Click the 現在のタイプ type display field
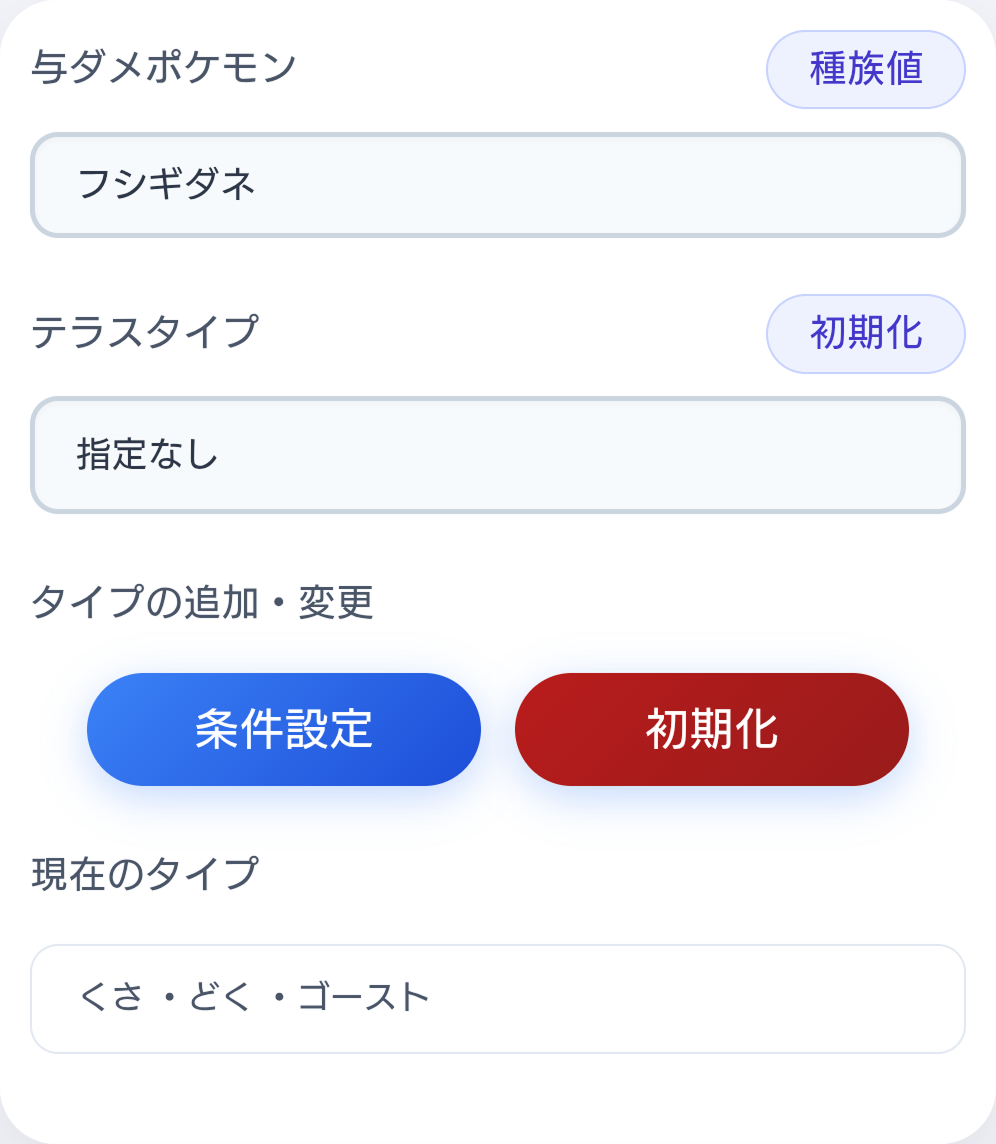This screenshot has height=1144, width=996. 497,997
